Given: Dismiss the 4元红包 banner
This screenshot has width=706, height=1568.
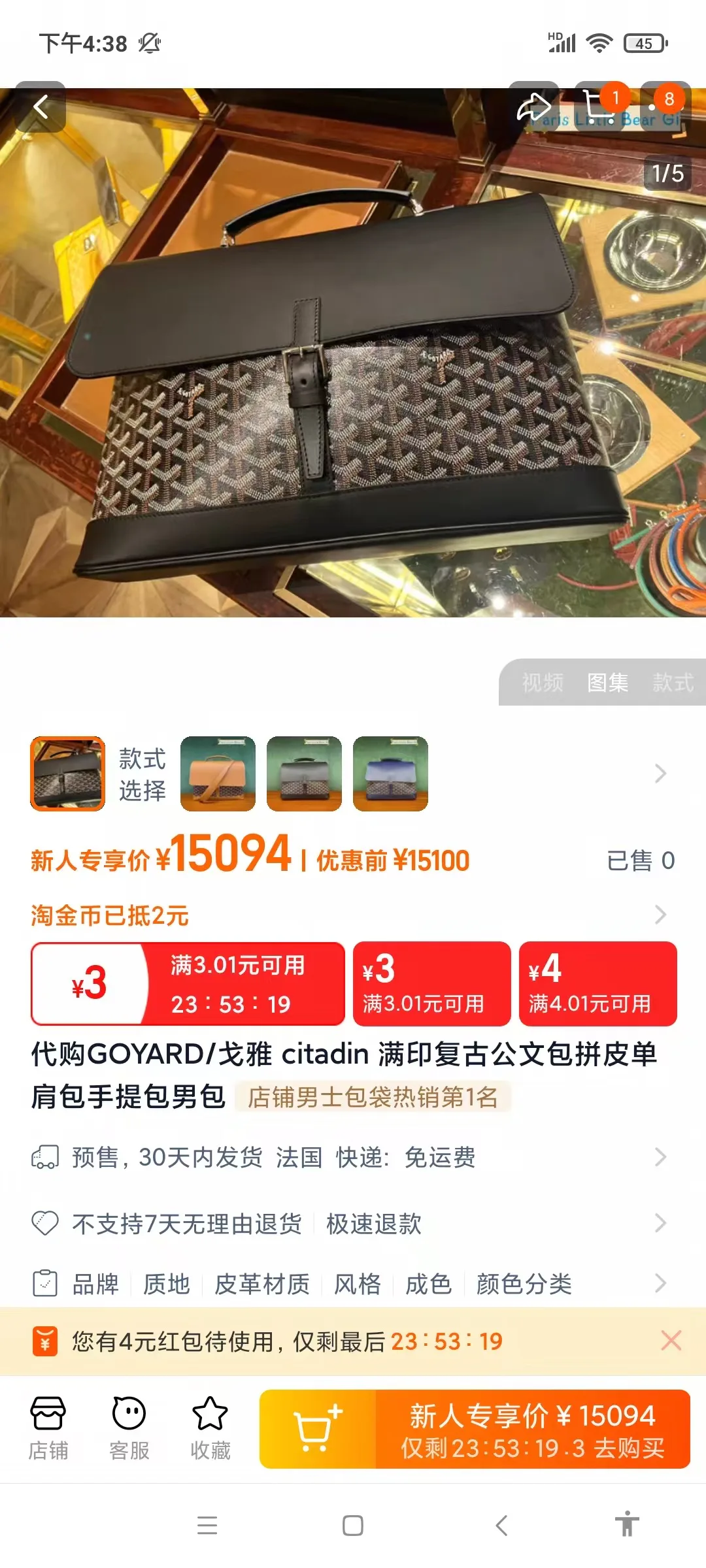Looking at the screenshot, I should click(x=671, y=1341).
